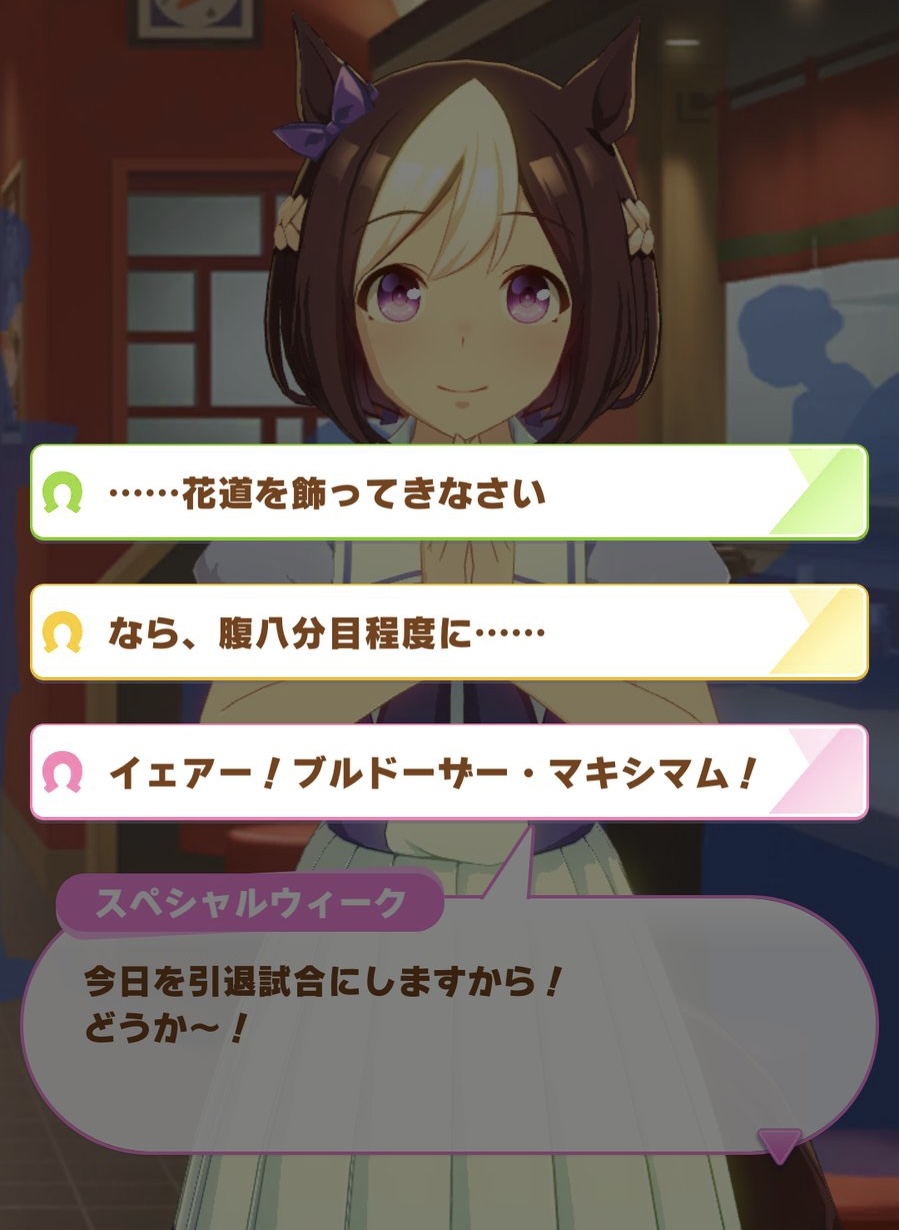Pick the pink option イェアー！ブルドーザー・マキシマム！
The image size is (899, 1230).
coord(449,772)
